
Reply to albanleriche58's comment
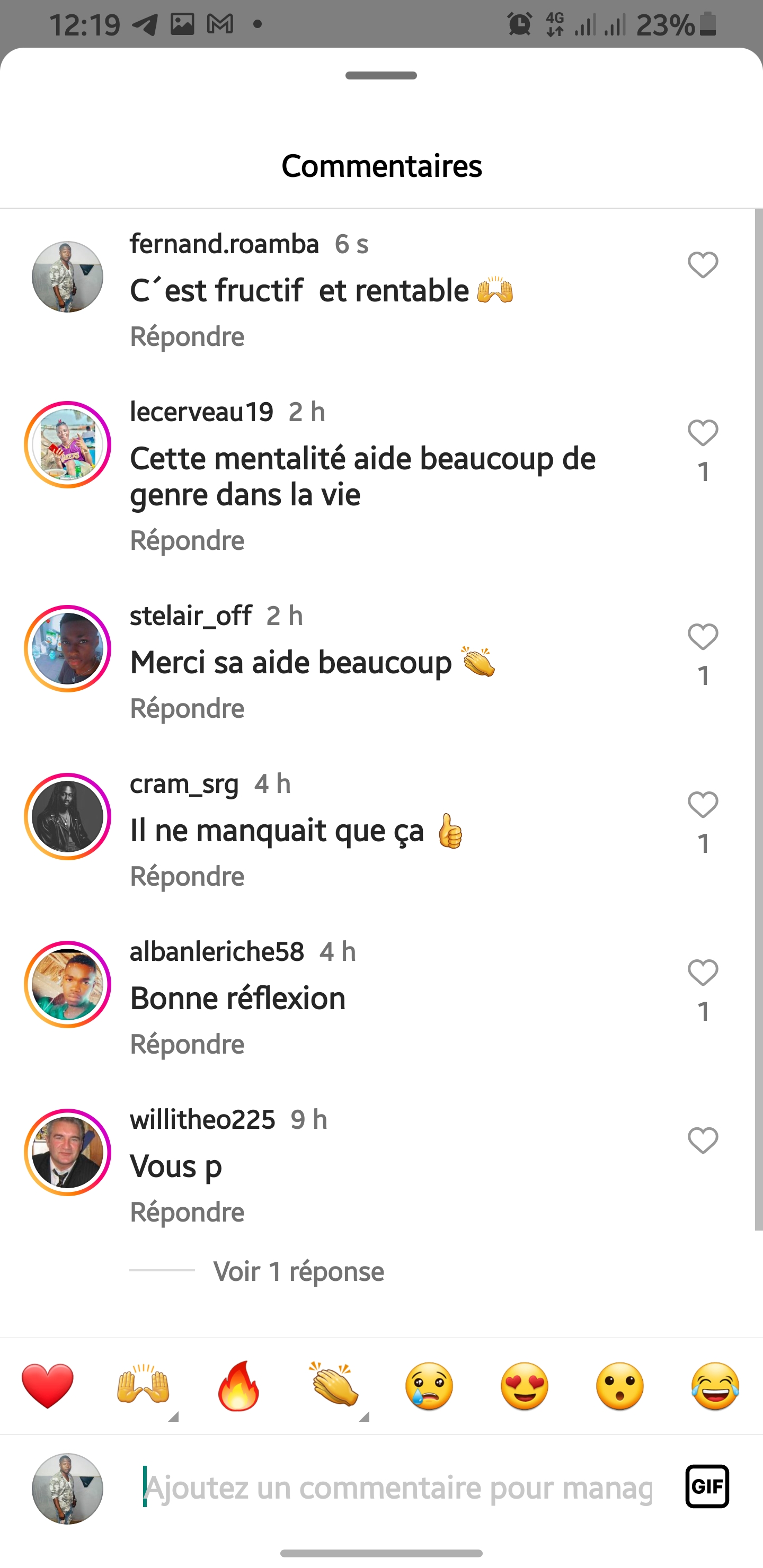[187, 1044]
